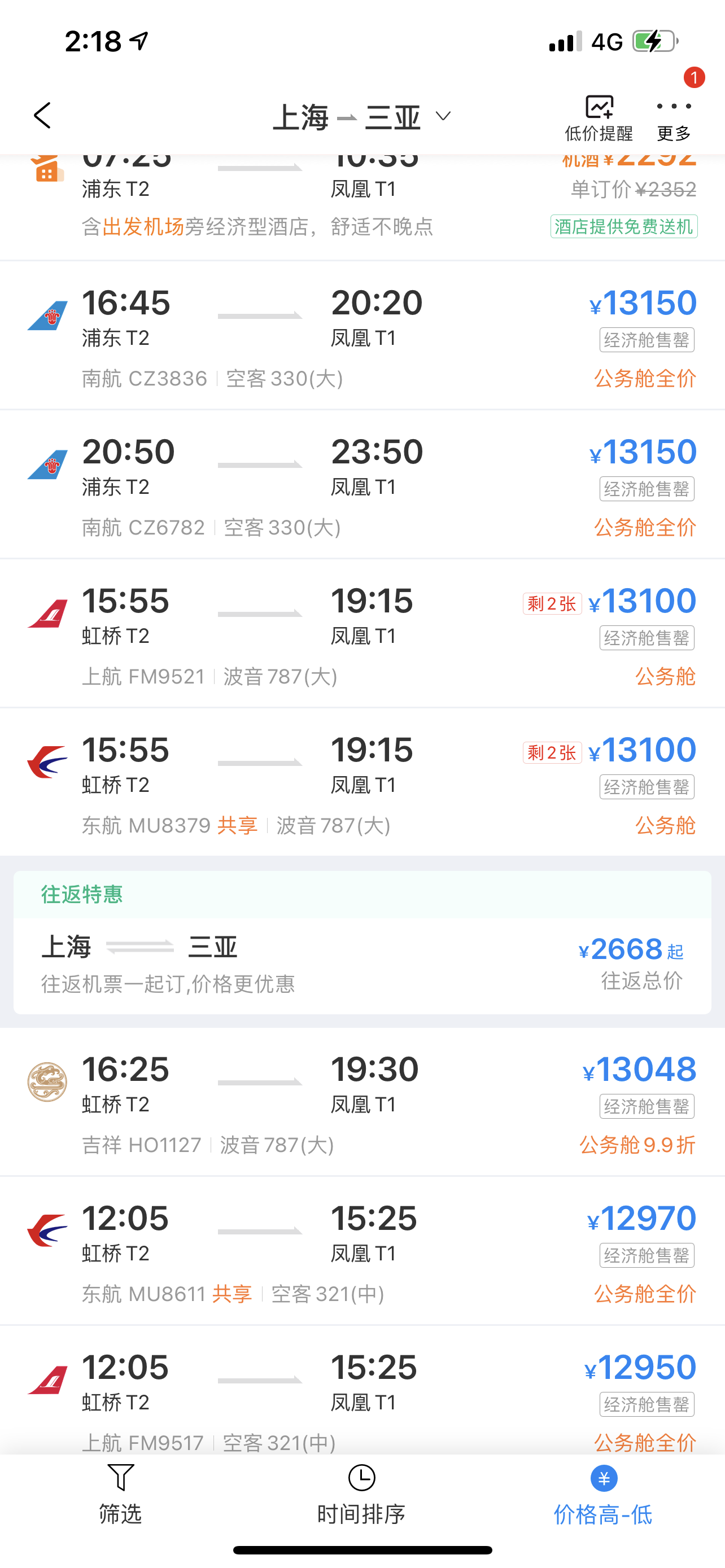Select 吉祥 HO1127 flight at 16:25
Viewport: 725px width, 1568px height.
(361, 1102)
